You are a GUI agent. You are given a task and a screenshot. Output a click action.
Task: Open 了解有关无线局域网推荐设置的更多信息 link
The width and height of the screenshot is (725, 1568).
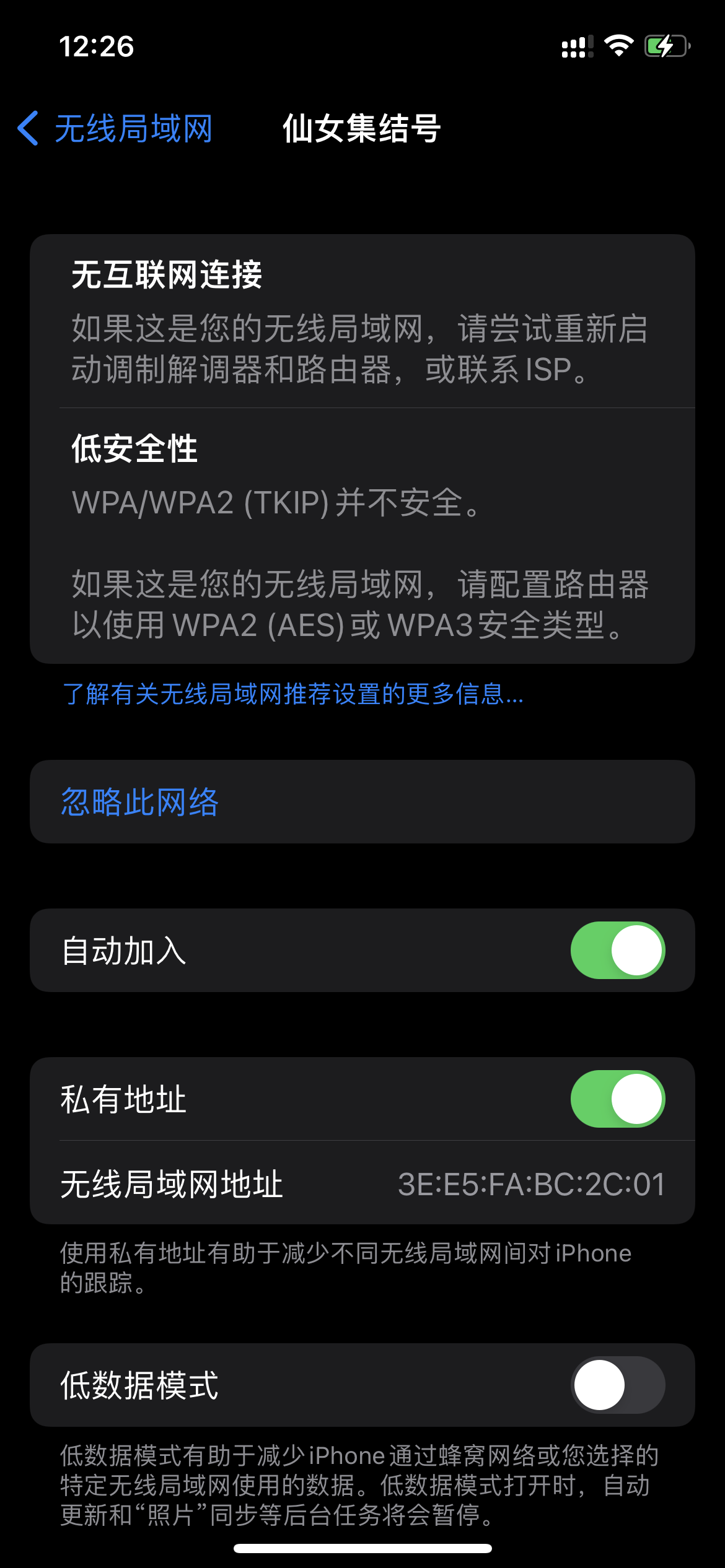pyautogui.click(x=293, y=694)
